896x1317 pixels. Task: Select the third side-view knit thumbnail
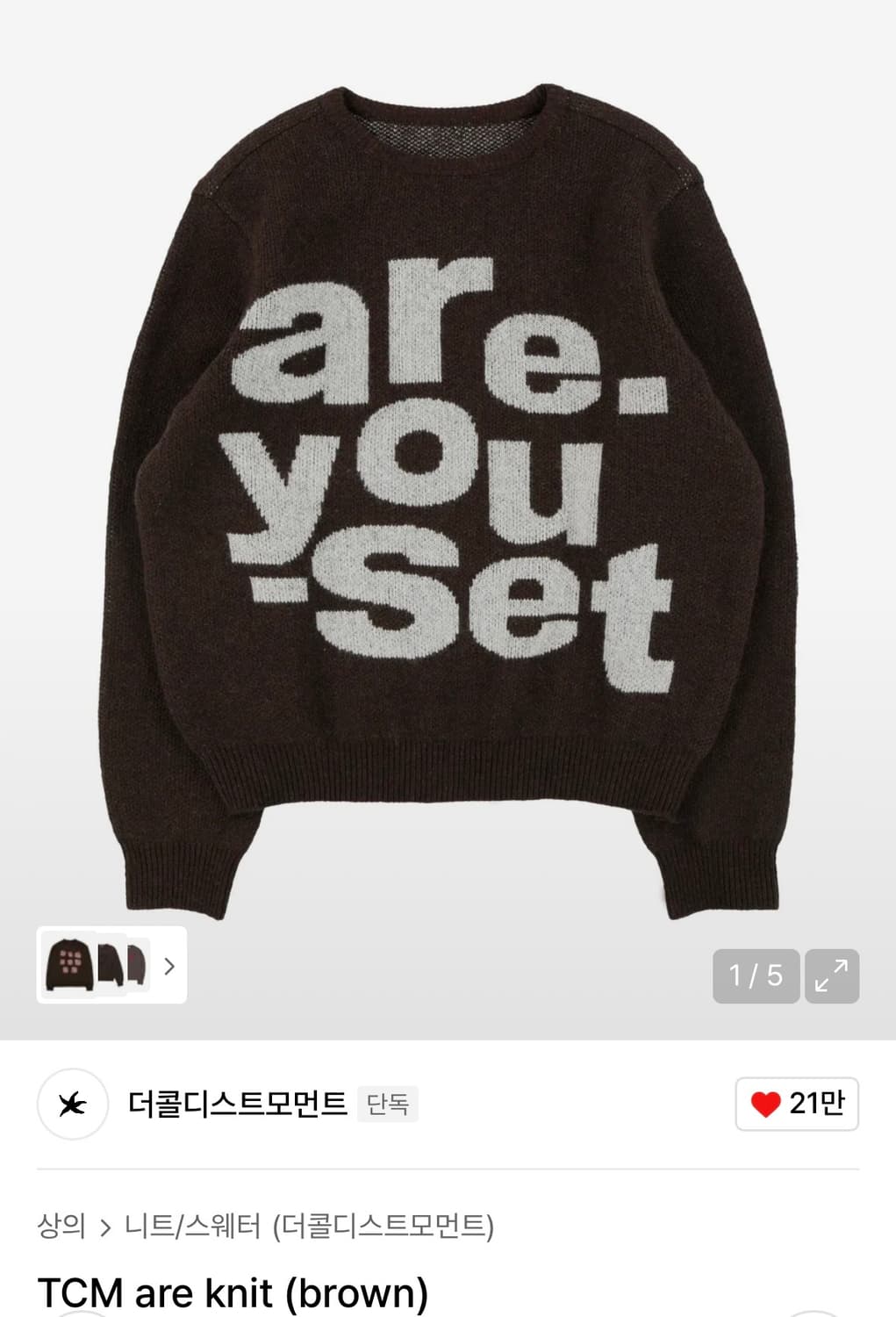pos(139,966)
